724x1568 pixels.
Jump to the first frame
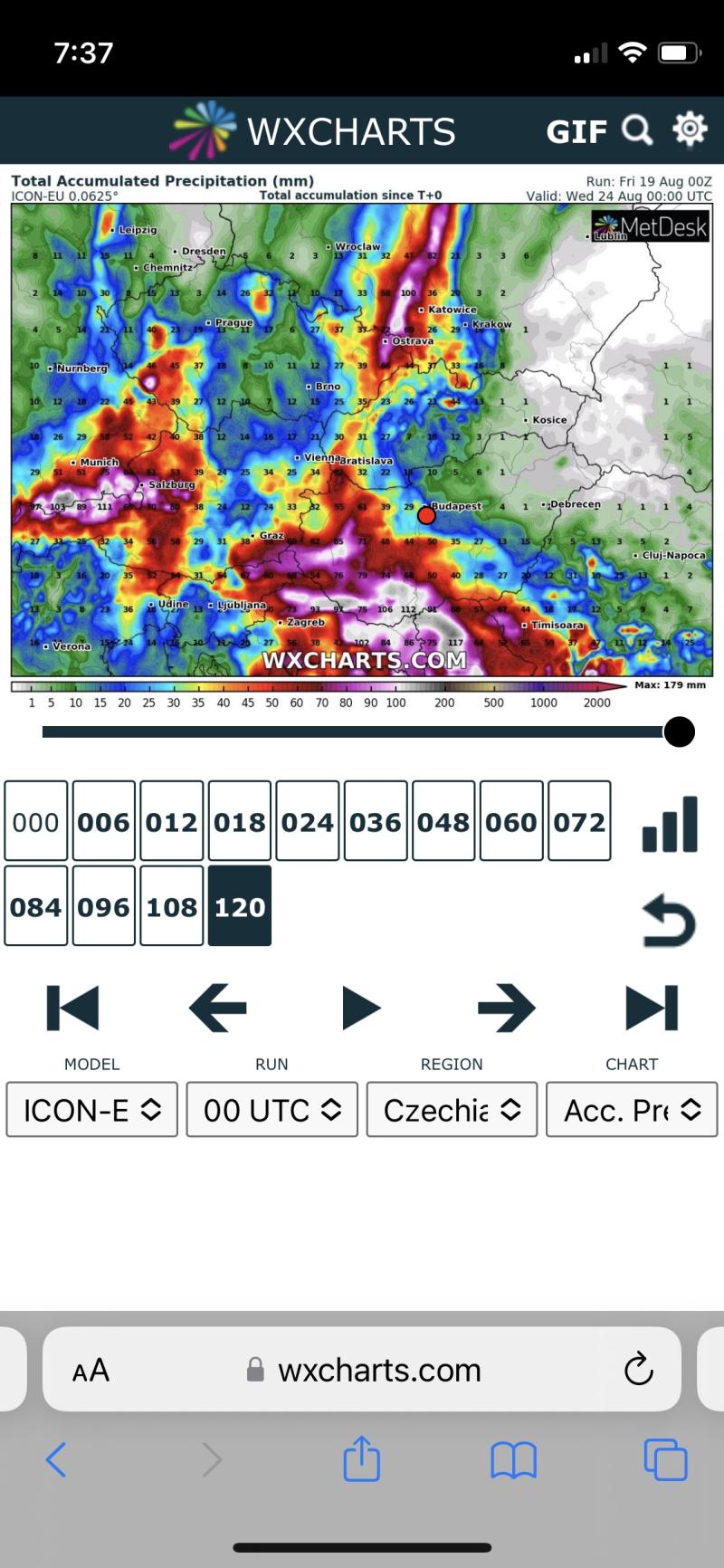click(x=72, y=1008)
